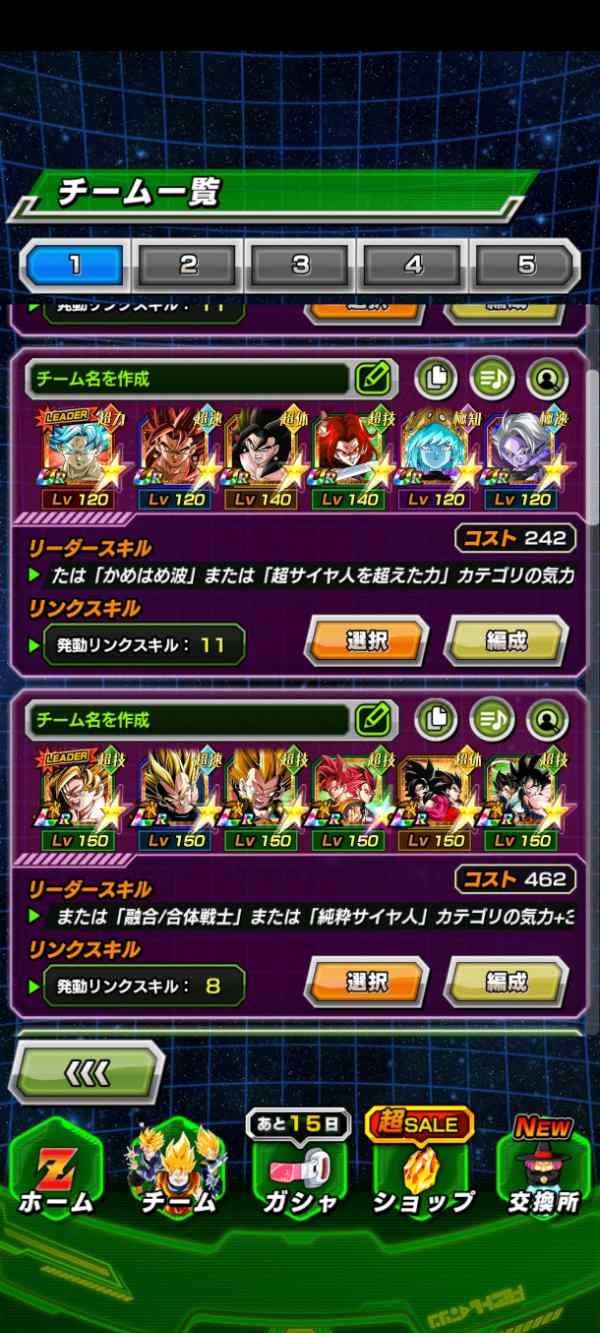The width and height of the screenshot is (600, 1333).
Task: Tap 編成 for the cost 462 team
Action: (506, 983)
